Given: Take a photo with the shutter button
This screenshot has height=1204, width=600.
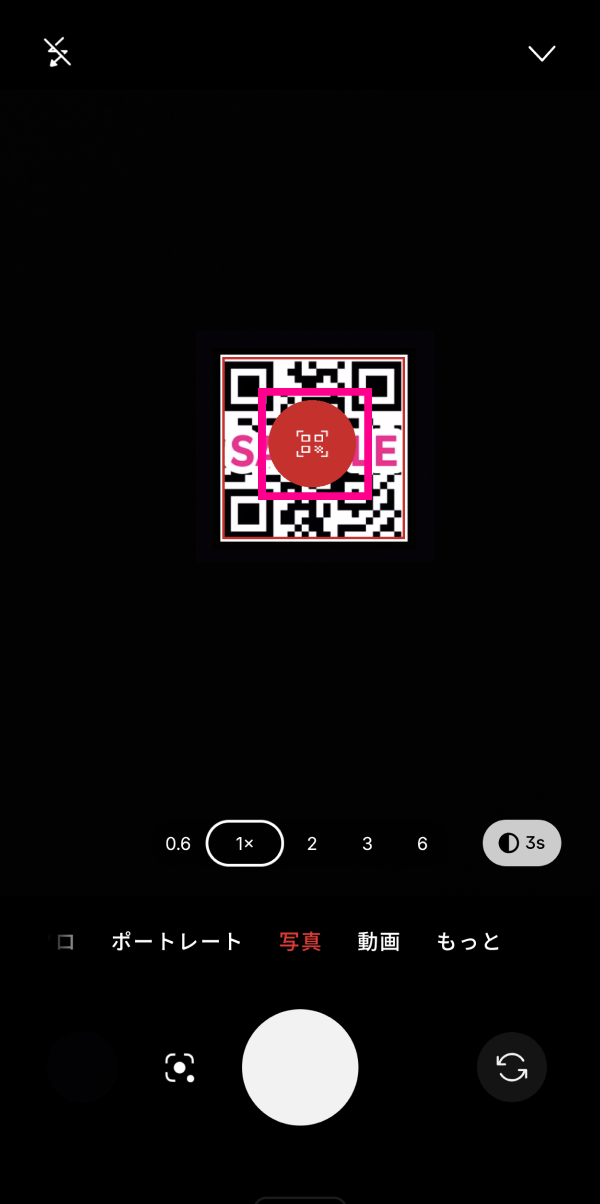Looking at the screenshot, I should 300,1067.
